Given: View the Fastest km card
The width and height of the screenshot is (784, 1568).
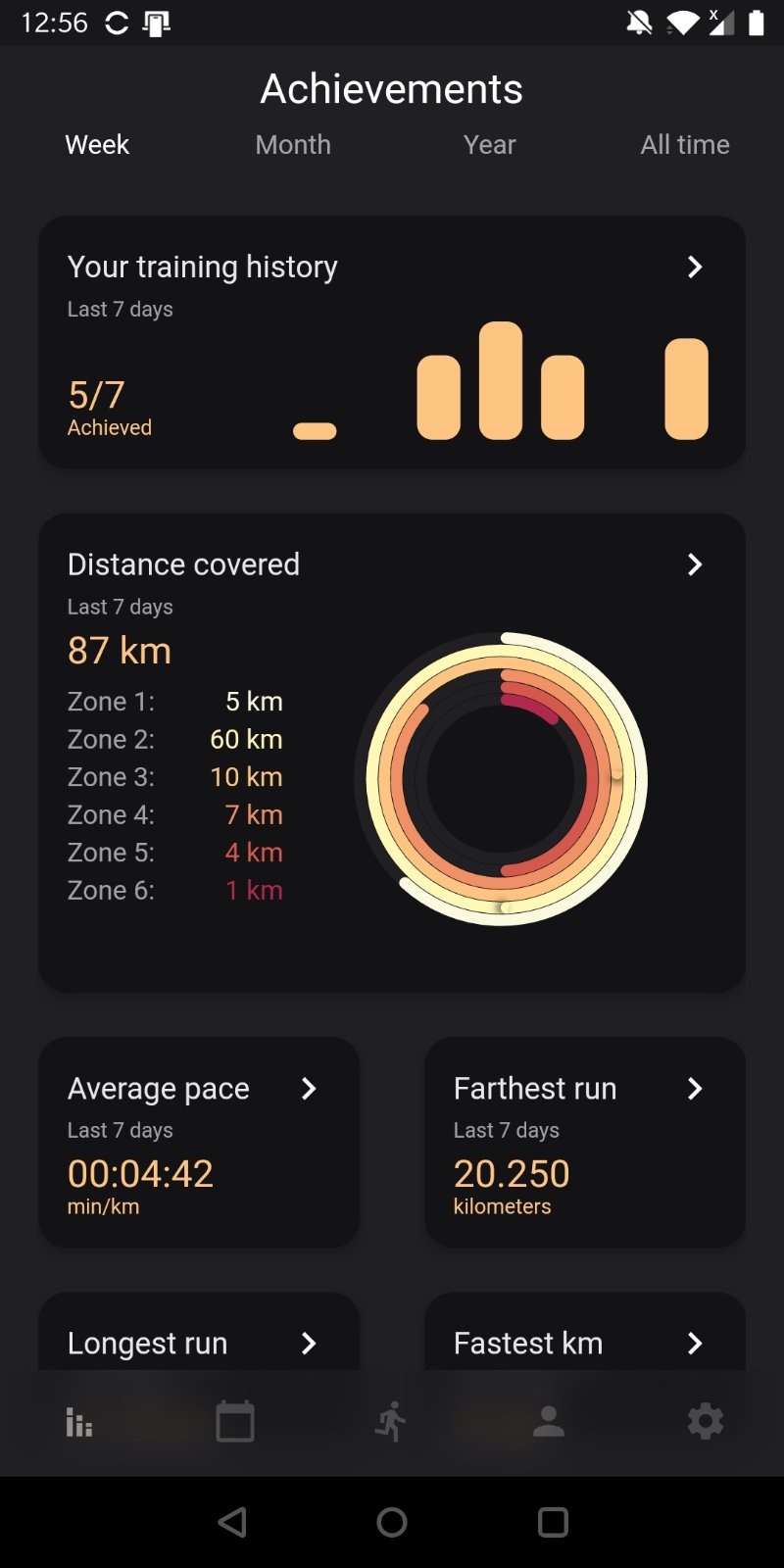Looking at the screenshot, I should pyautogui.click(x=585, y=1341).
